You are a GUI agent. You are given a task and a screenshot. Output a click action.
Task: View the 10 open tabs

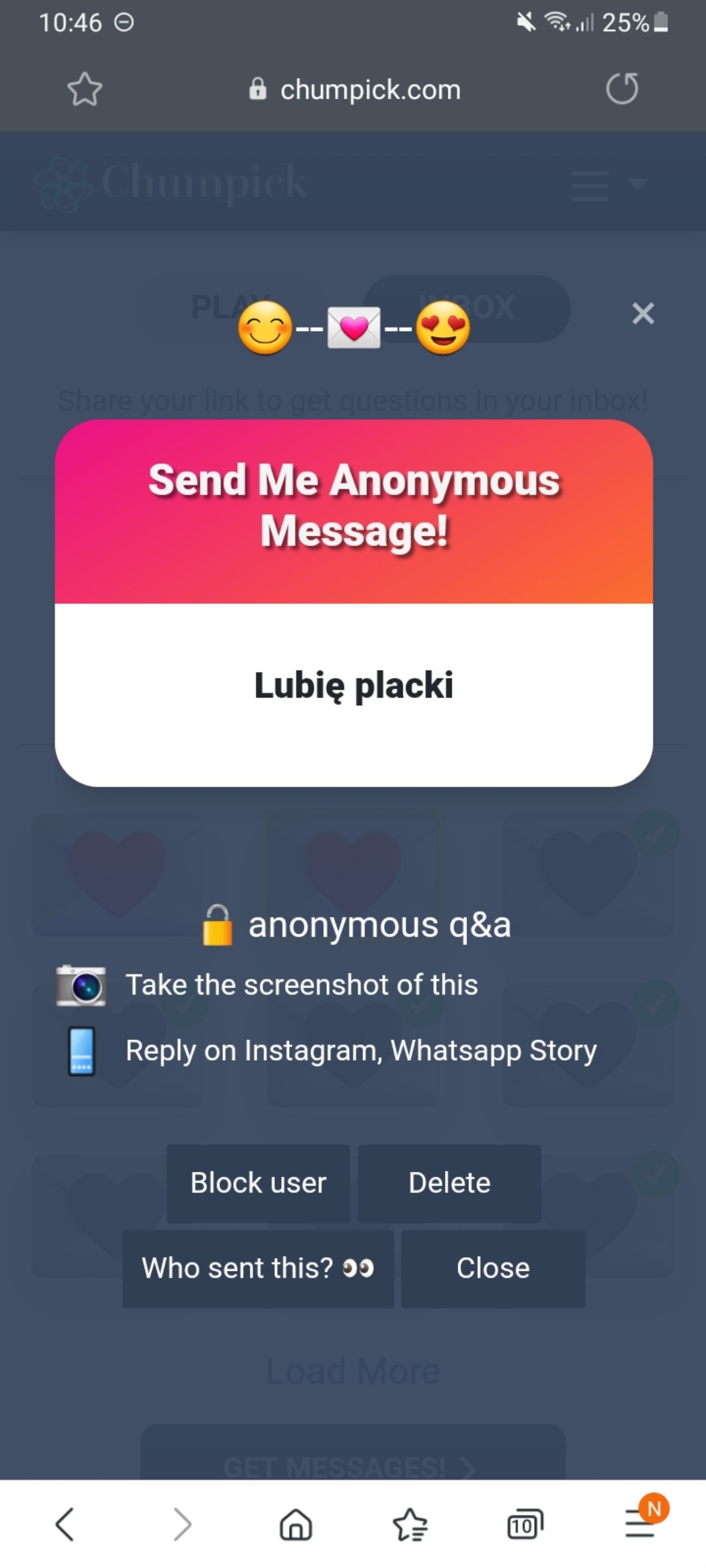[x=525, y=1524]
